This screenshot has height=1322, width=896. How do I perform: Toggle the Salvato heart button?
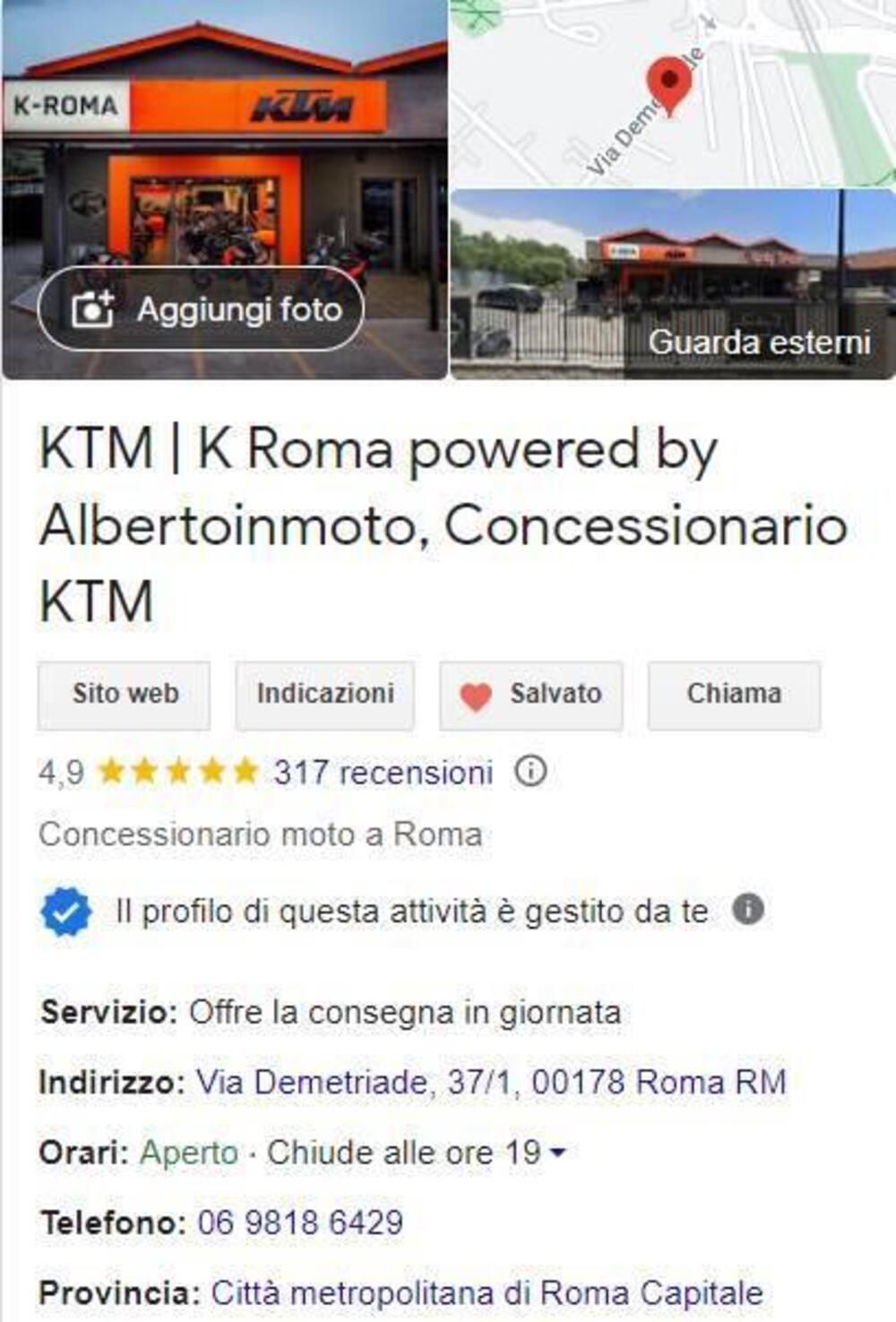click(x=531, y=695)
